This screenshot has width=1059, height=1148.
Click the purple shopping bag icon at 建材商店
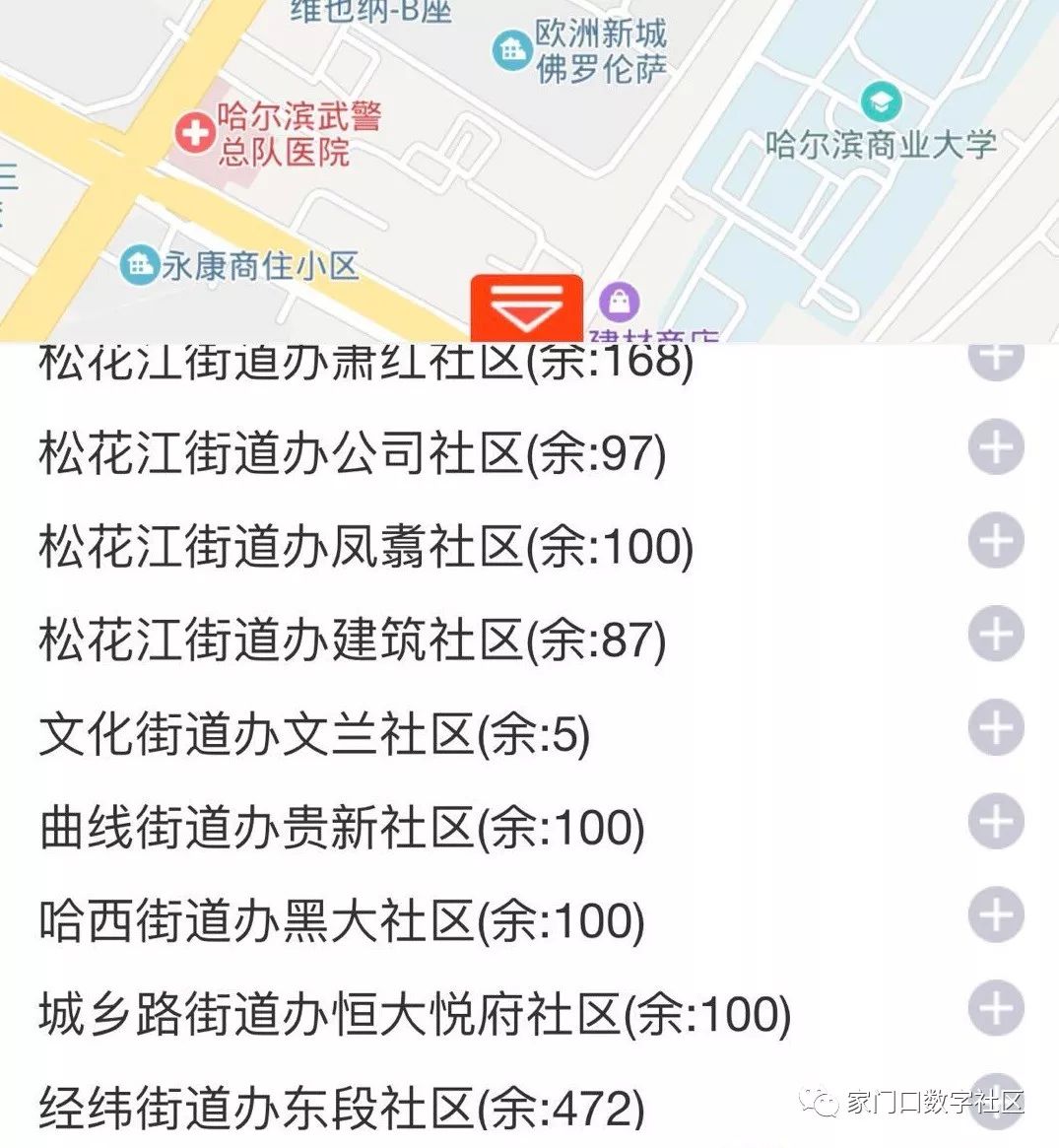(621, 301)
